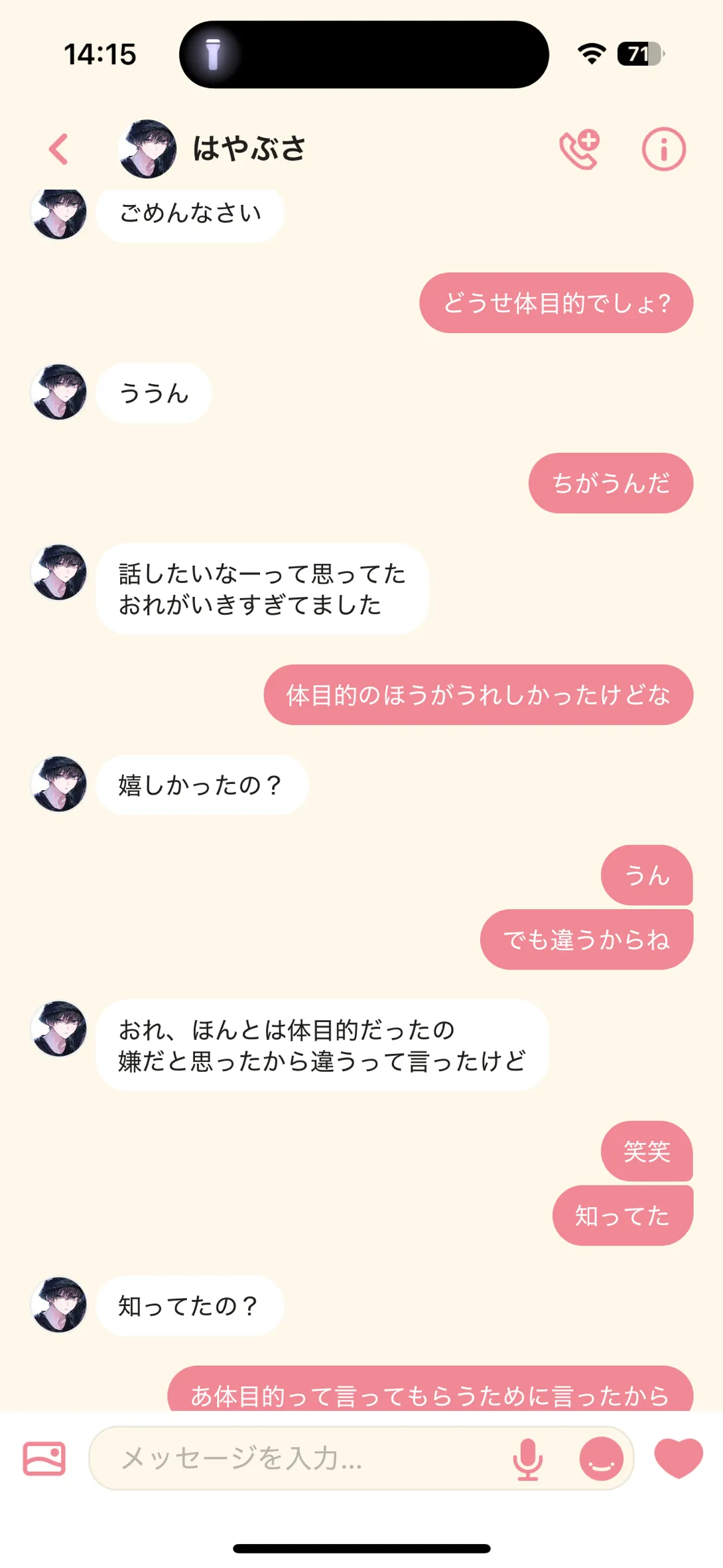Focus the メッセージを入力 text field
Screen dimensions: 723x1568
tap(298, 1459)
